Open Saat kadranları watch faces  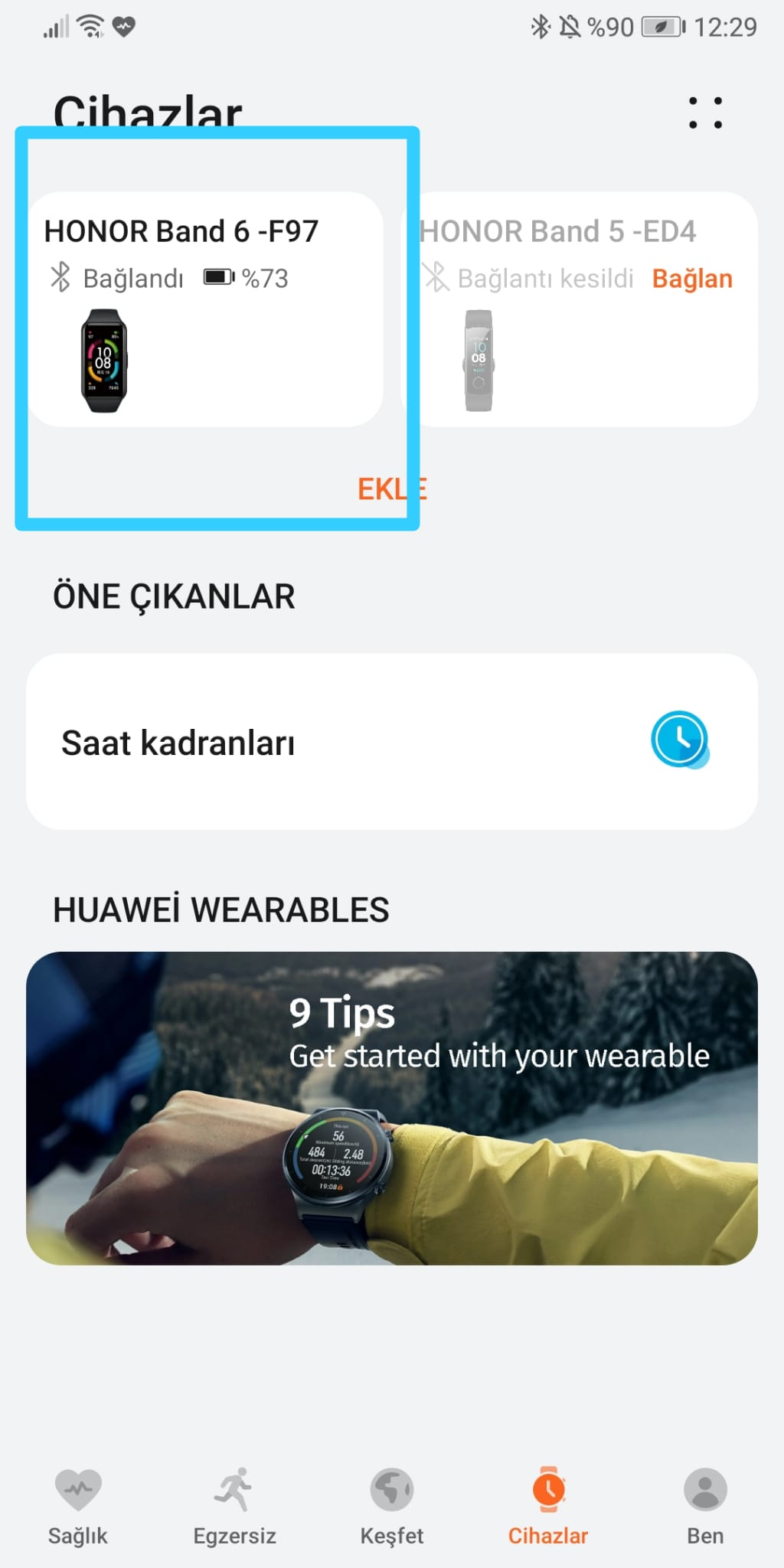tap(391, 741)
